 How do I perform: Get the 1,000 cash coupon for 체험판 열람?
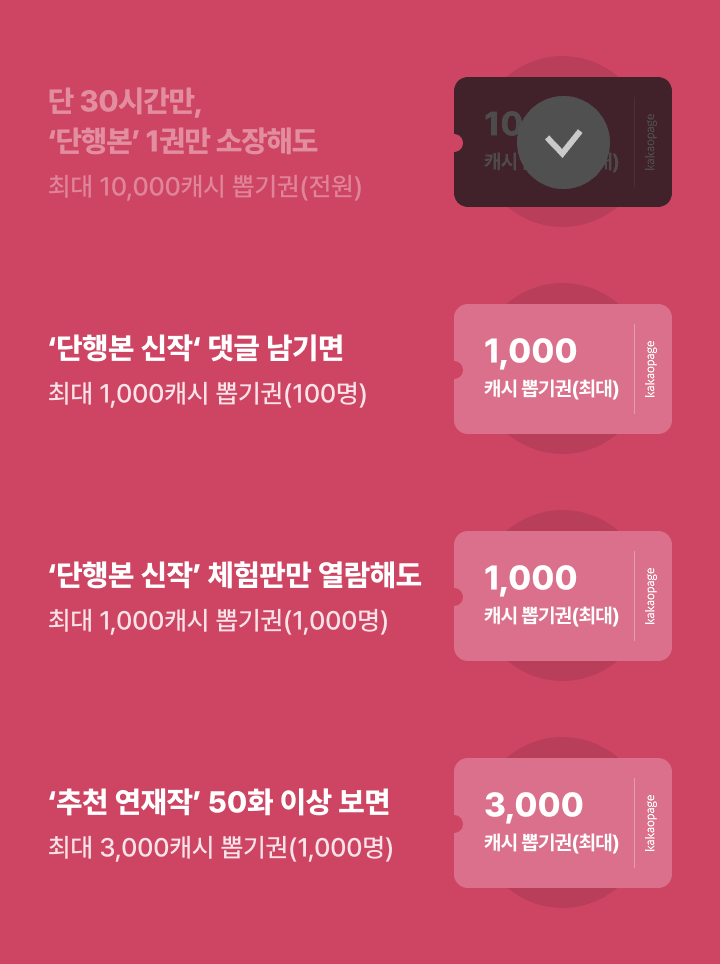point(563,596)
